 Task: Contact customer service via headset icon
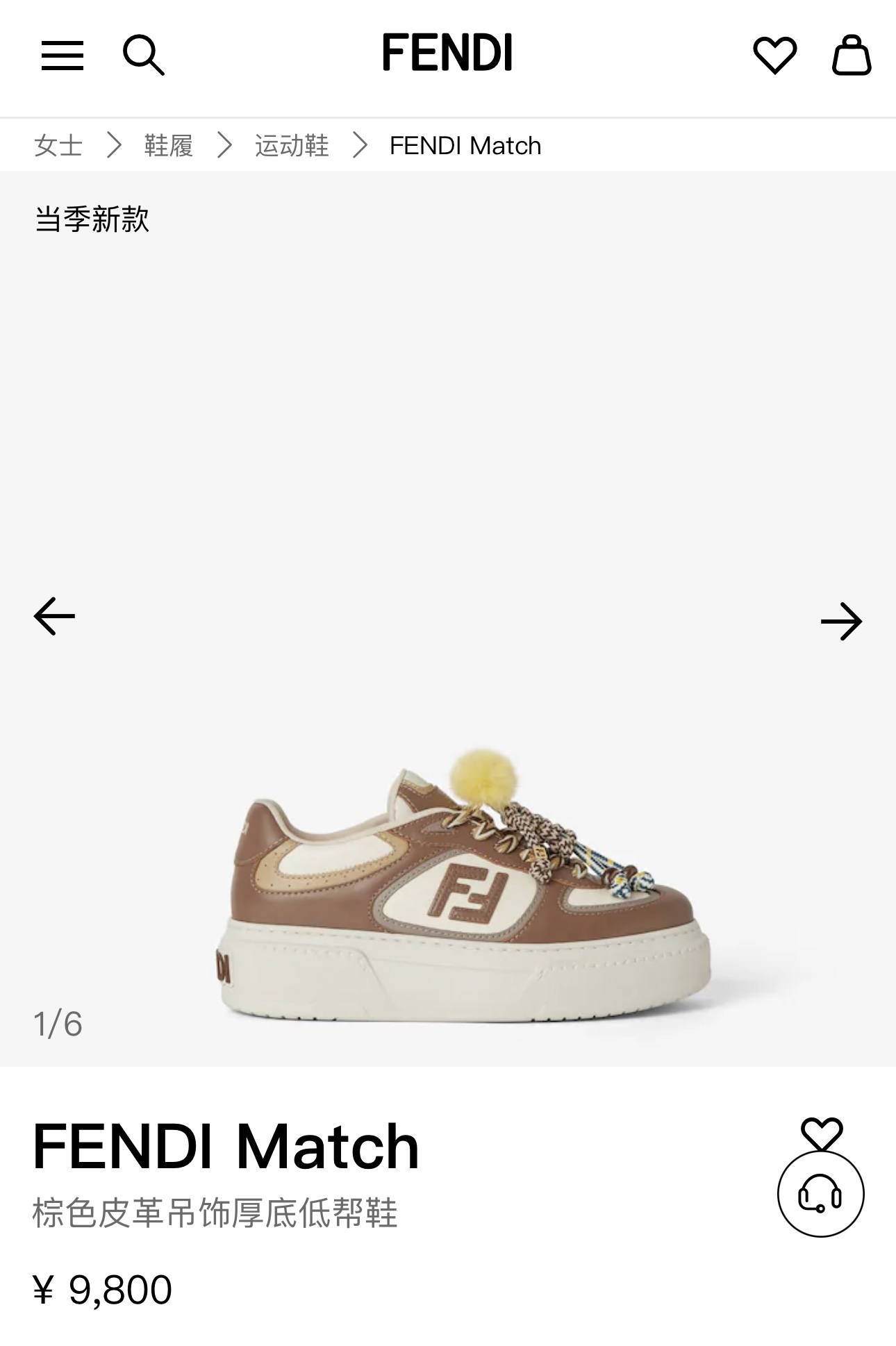820,1195
